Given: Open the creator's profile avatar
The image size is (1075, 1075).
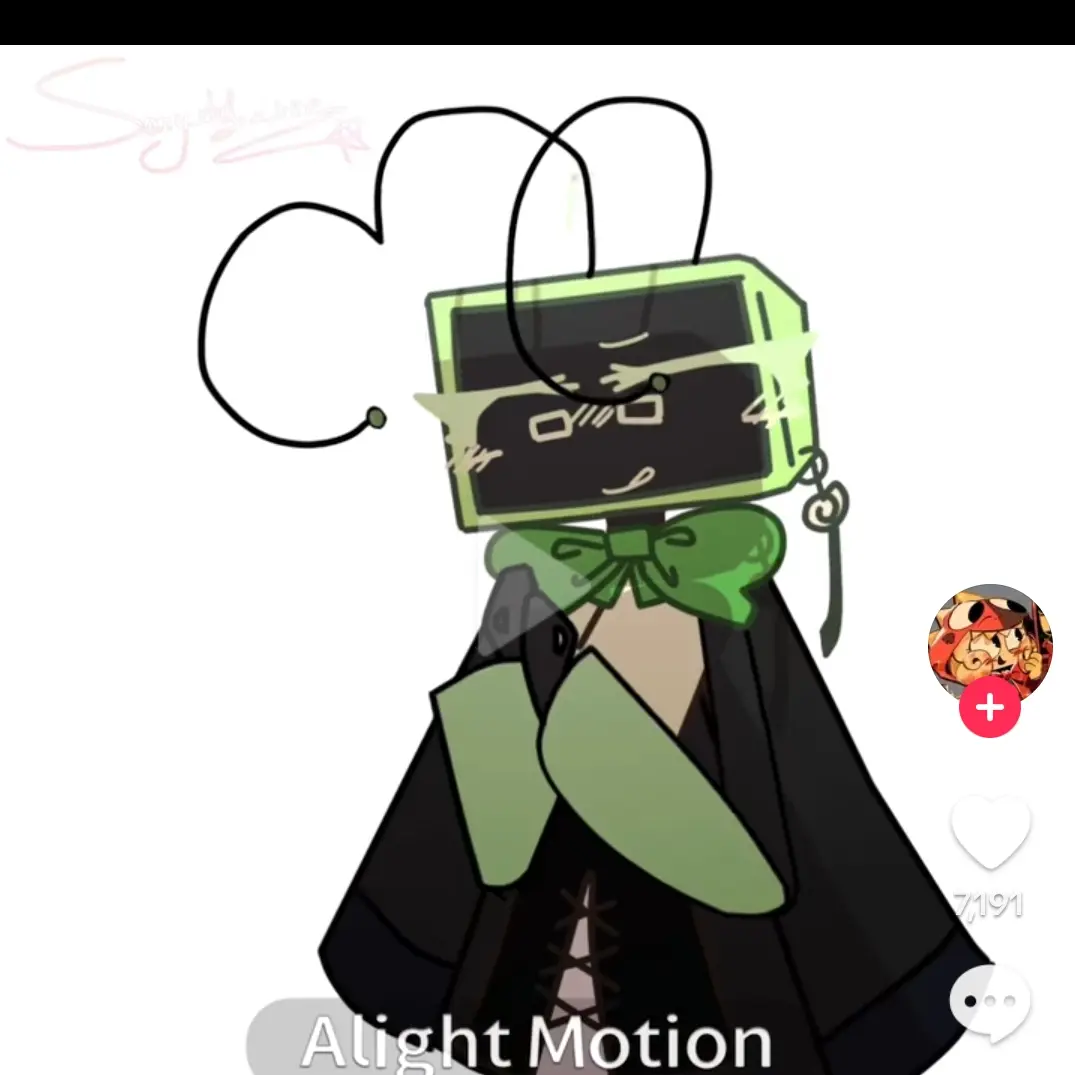Looking at the screenshot, I should click(990, 641).
